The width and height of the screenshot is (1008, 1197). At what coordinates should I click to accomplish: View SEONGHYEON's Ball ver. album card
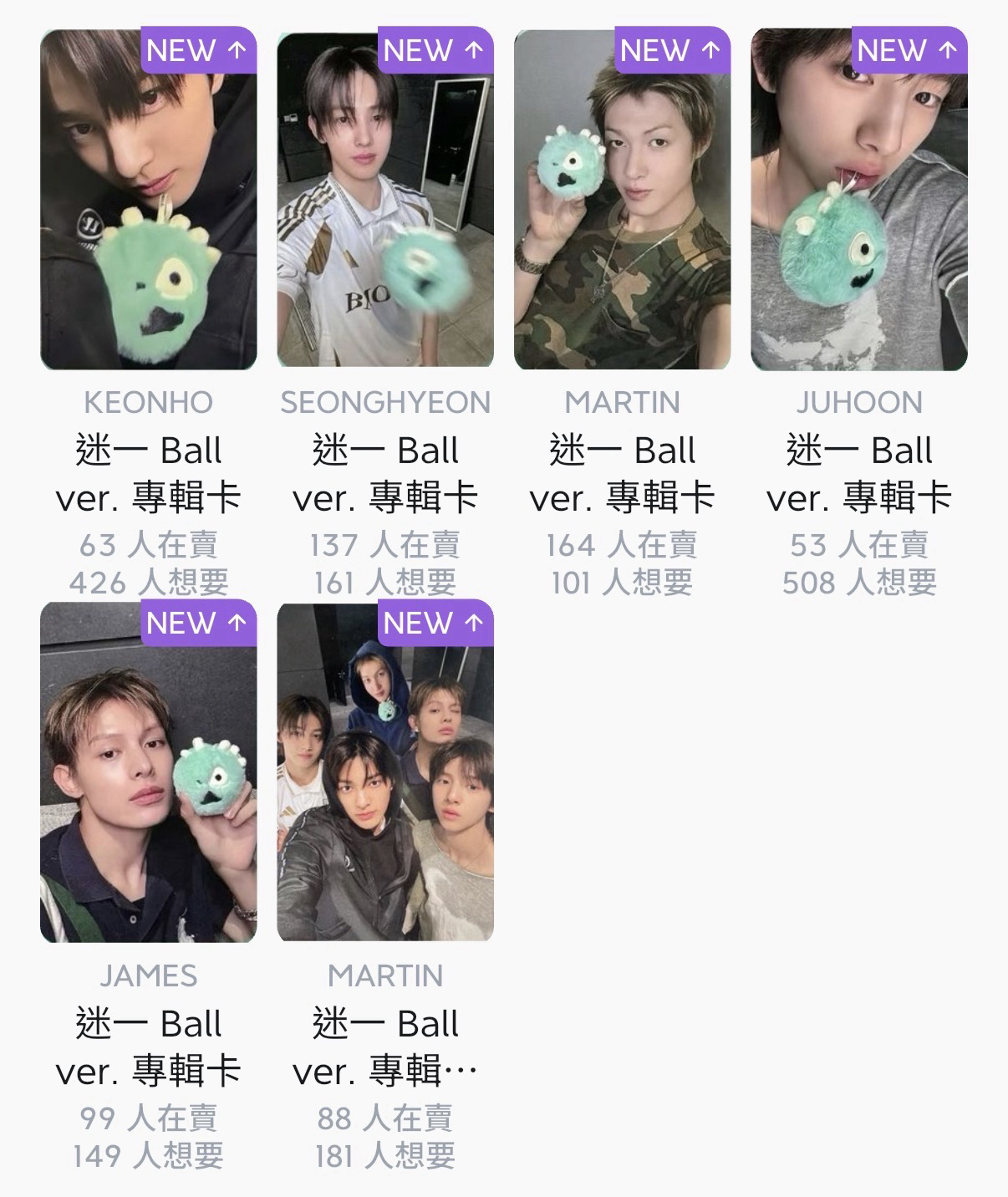(385, 201)
